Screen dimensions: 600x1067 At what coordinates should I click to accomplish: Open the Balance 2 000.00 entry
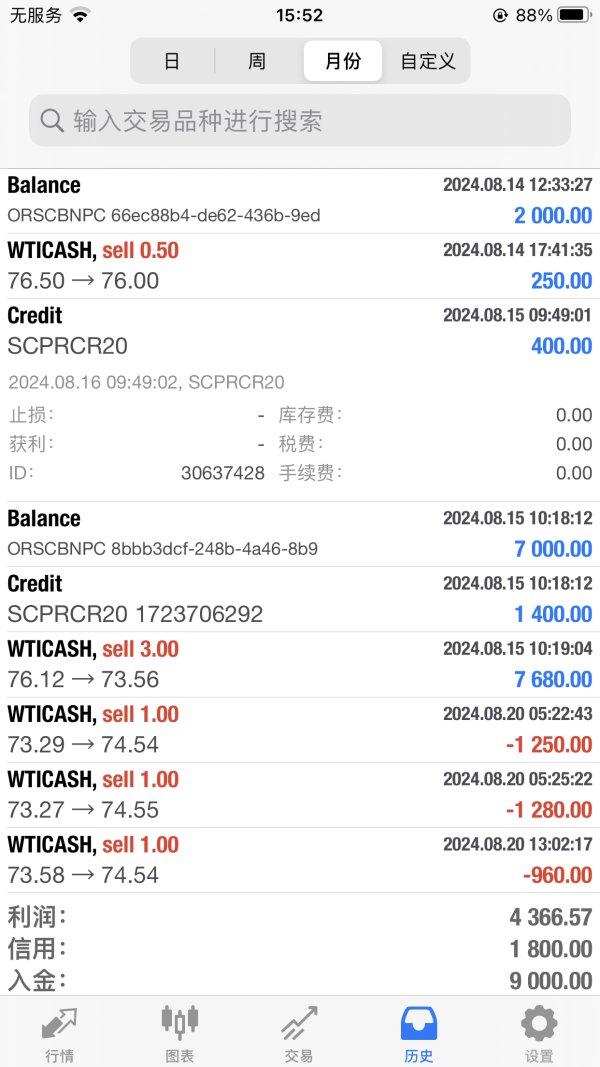click(300, 200)
